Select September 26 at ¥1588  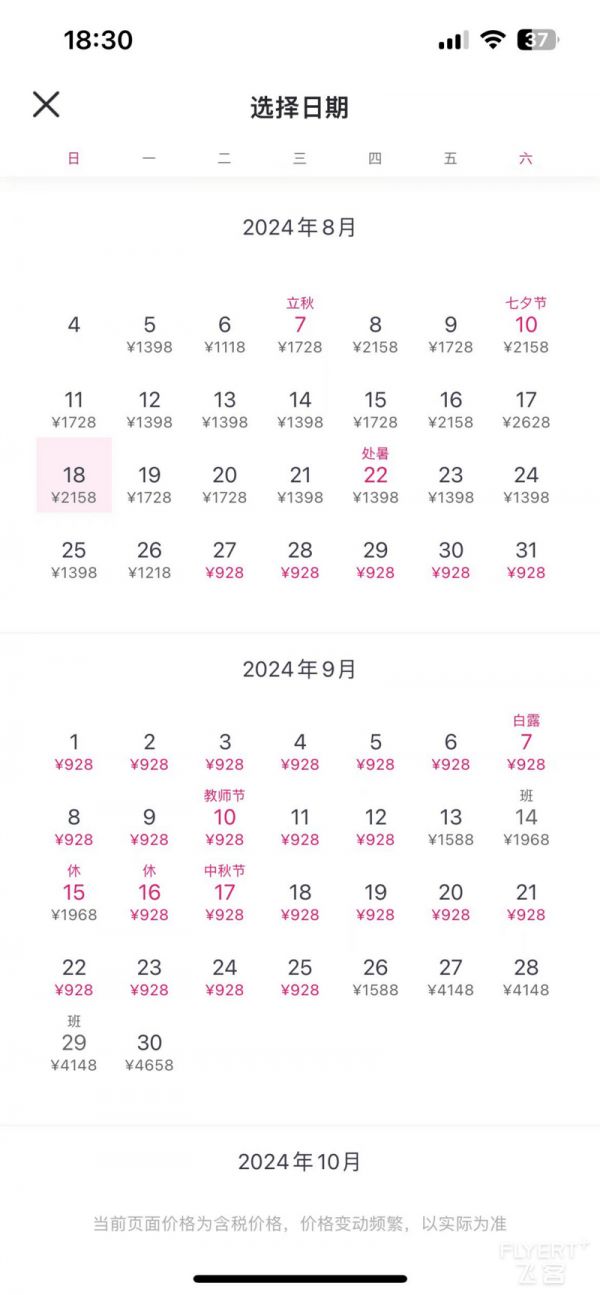[x=375, y=977]
